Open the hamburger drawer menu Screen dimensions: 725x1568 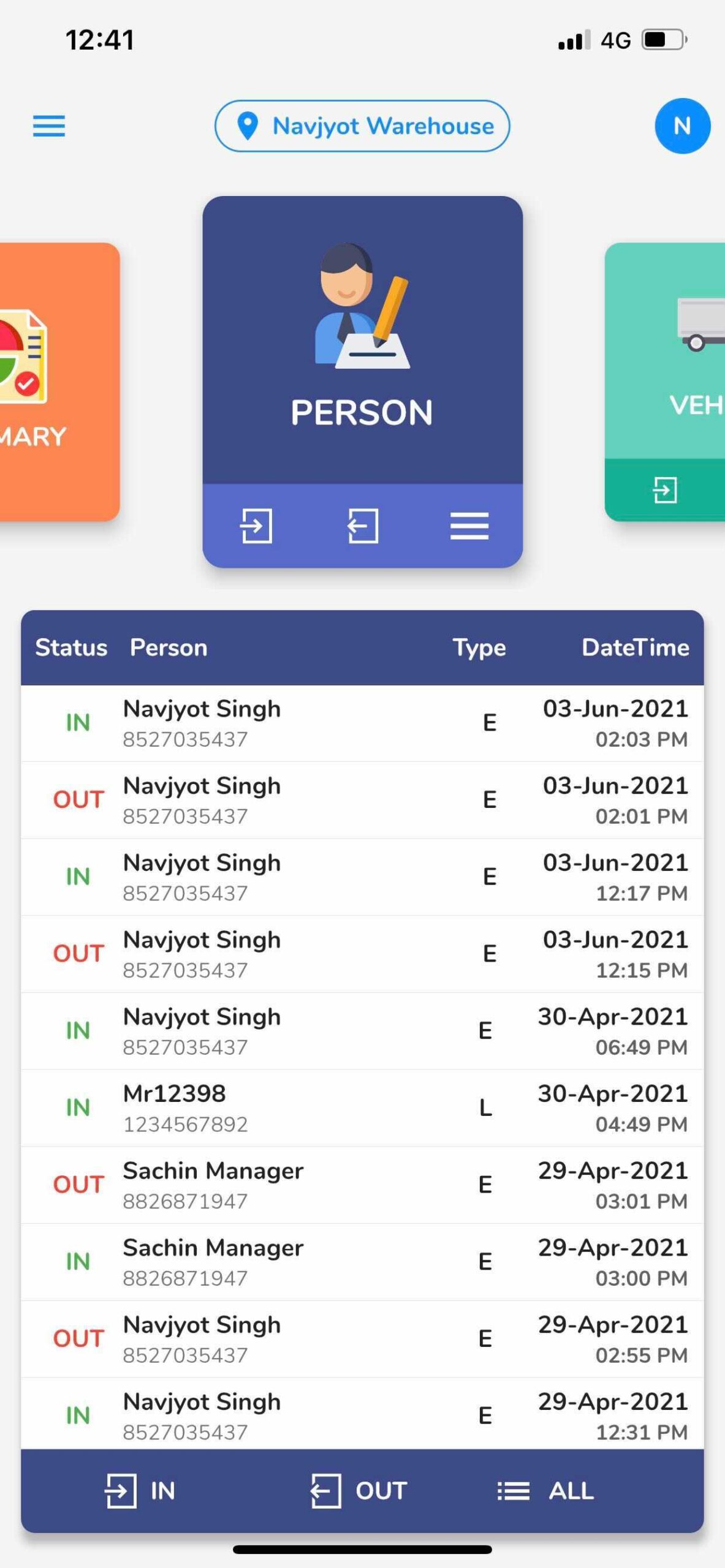point(49,126)
